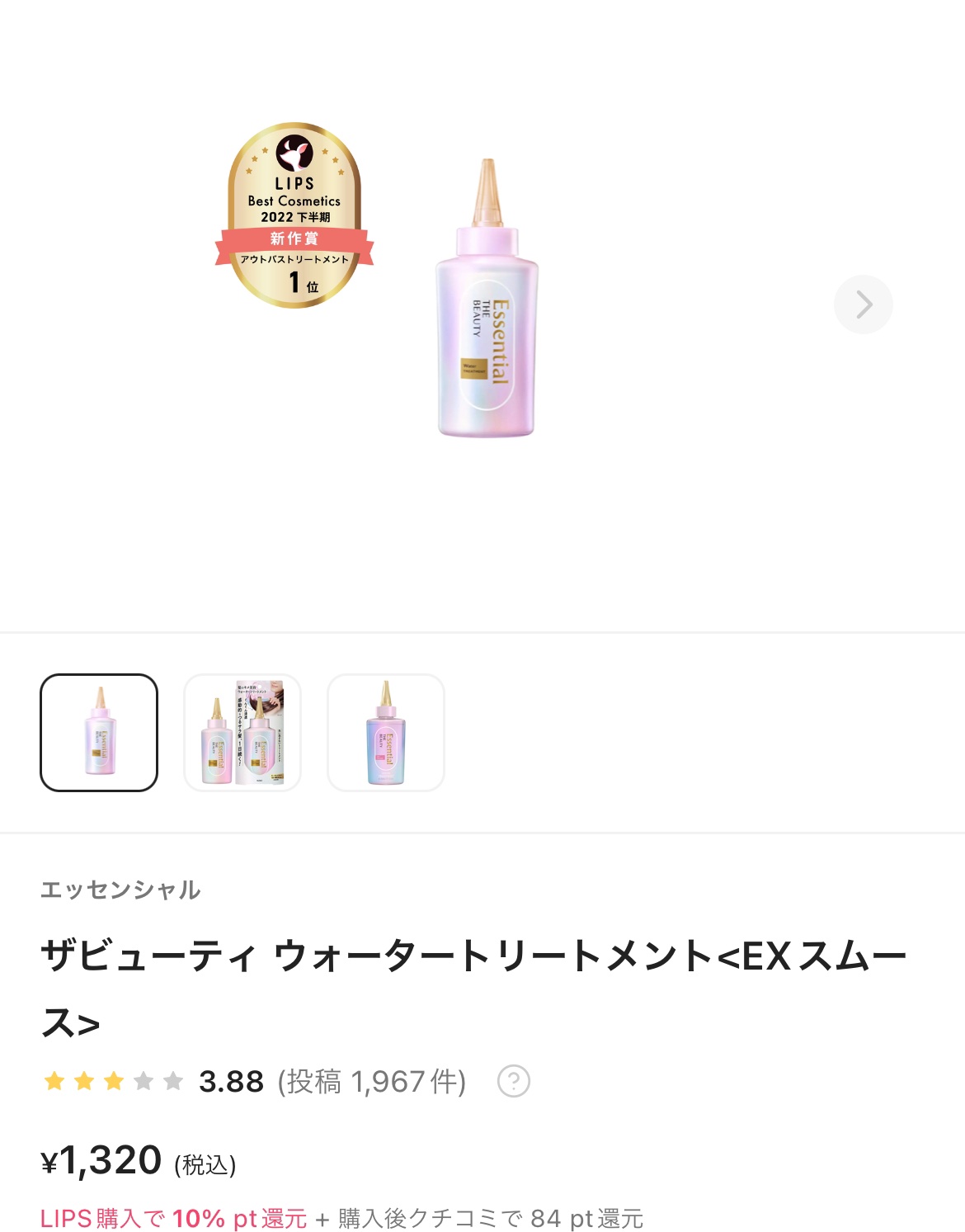Open the rating help question mark icon

[x=514, y=1081]
